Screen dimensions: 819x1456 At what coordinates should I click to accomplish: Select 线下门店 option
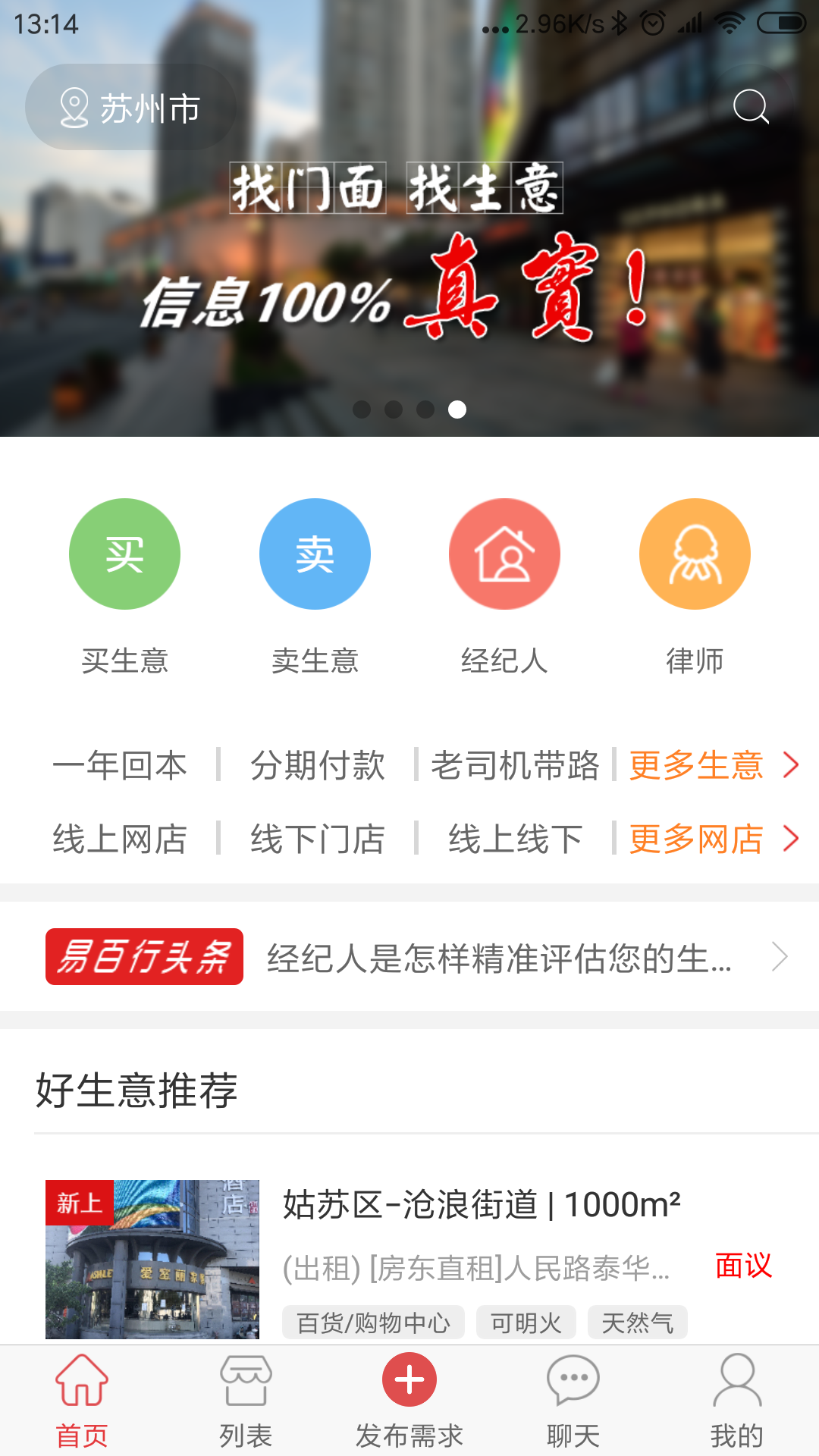coord(318,839)
